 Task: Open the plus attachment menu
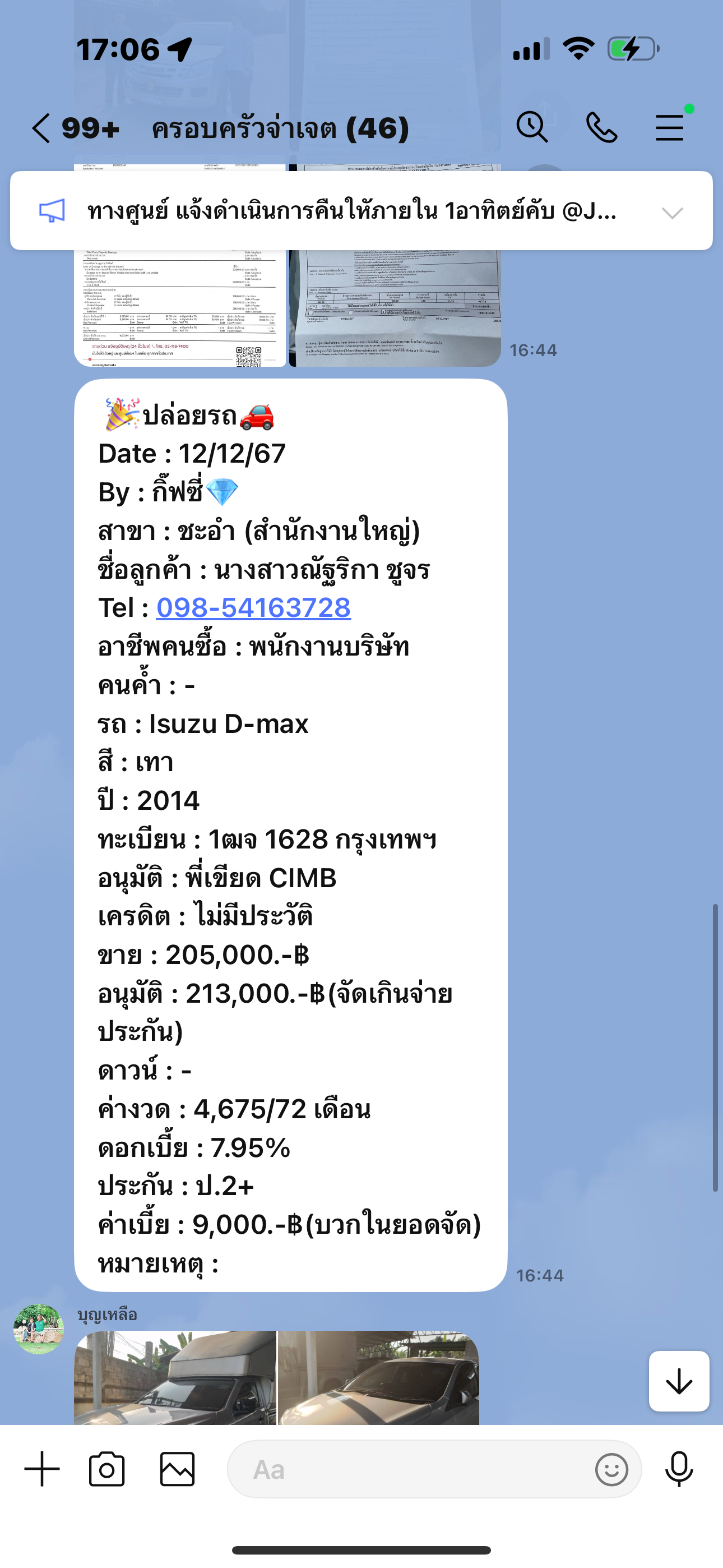click(x=42, y=1469)
